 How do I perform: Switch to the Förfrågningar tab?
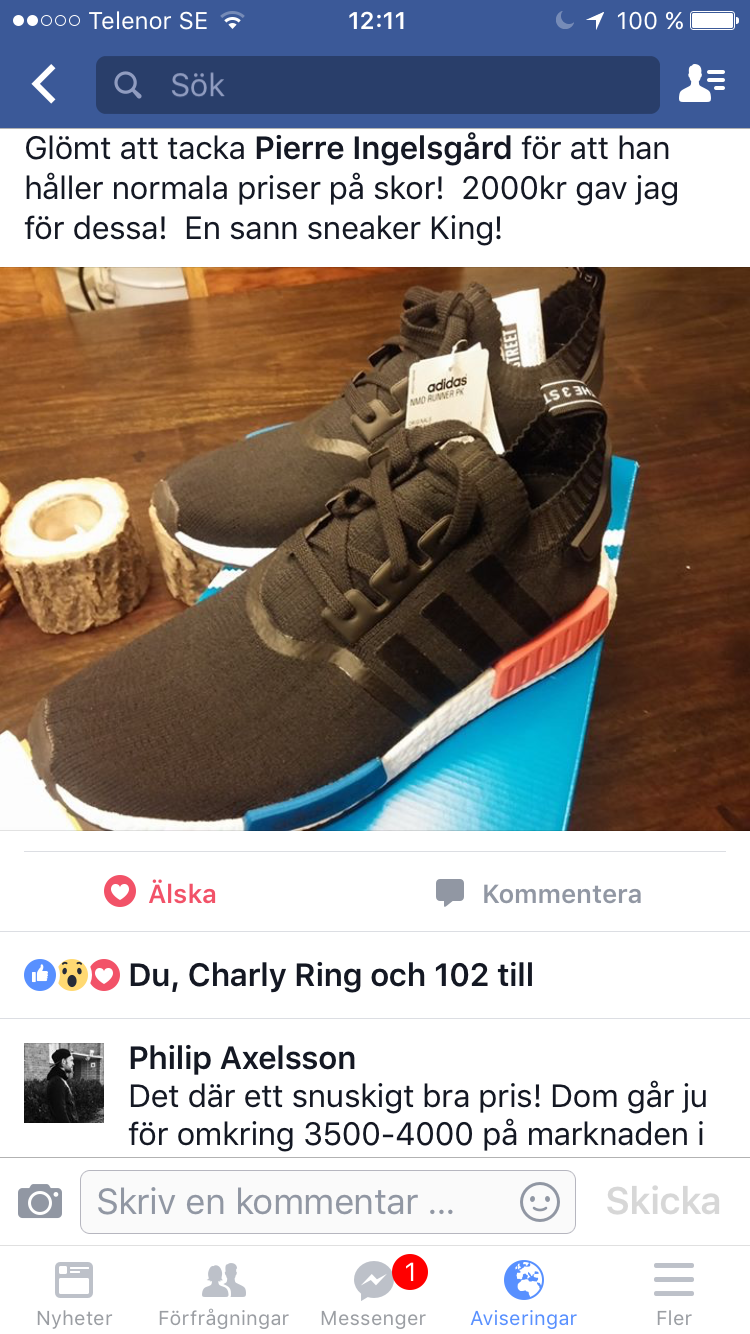(x=224, y=1292)
